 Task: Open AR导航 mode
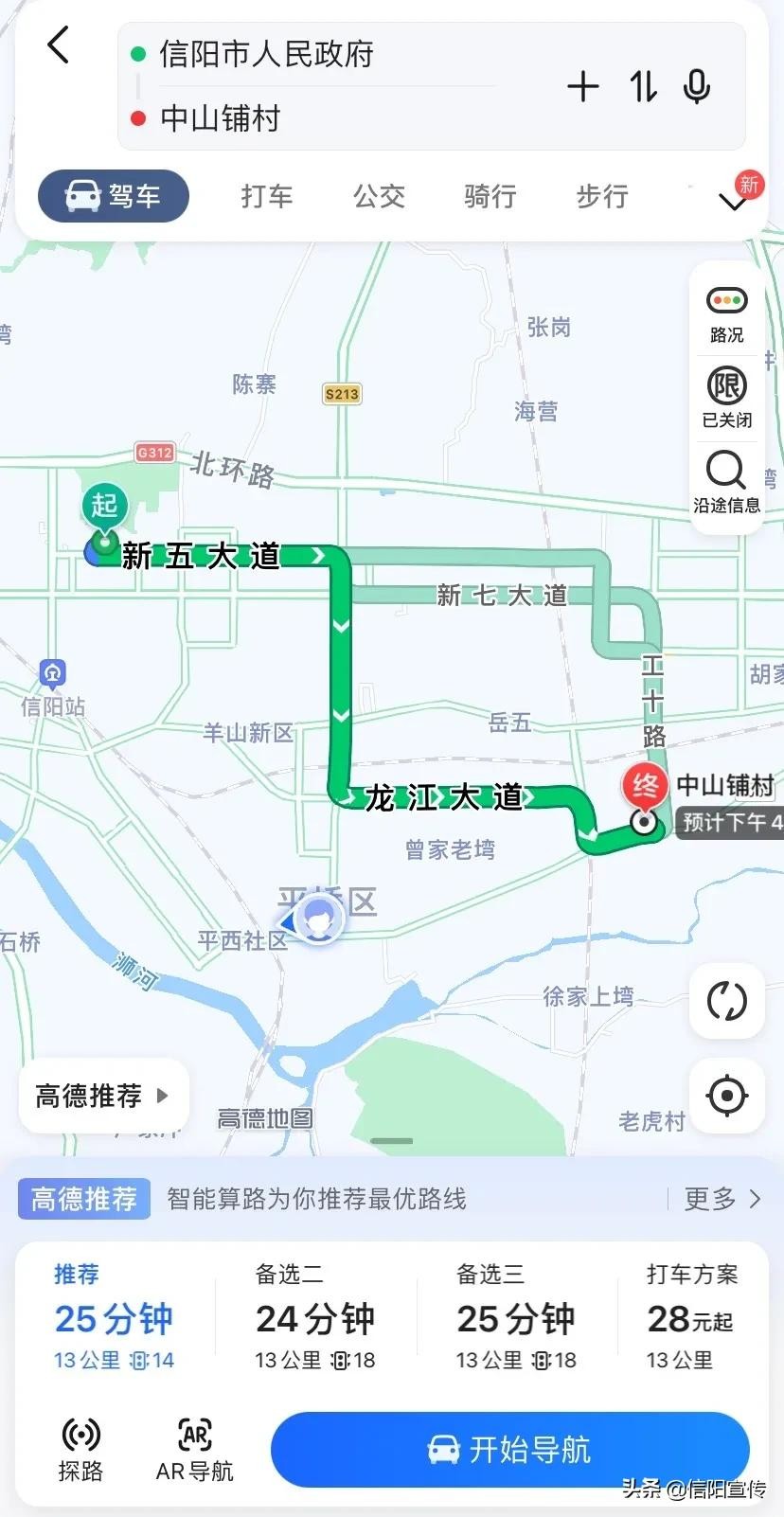coord(195,1449)
